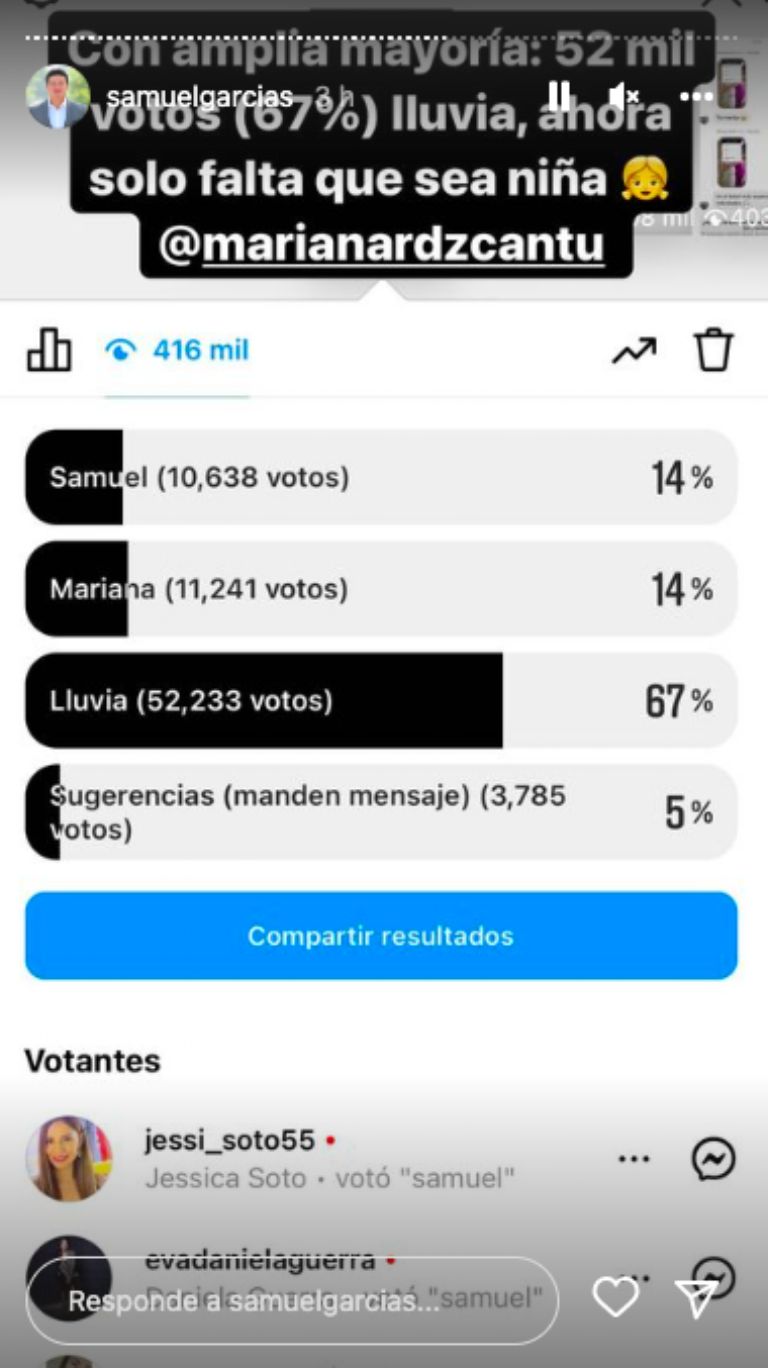Tap the samuelgarcias username

coord(198,97)
